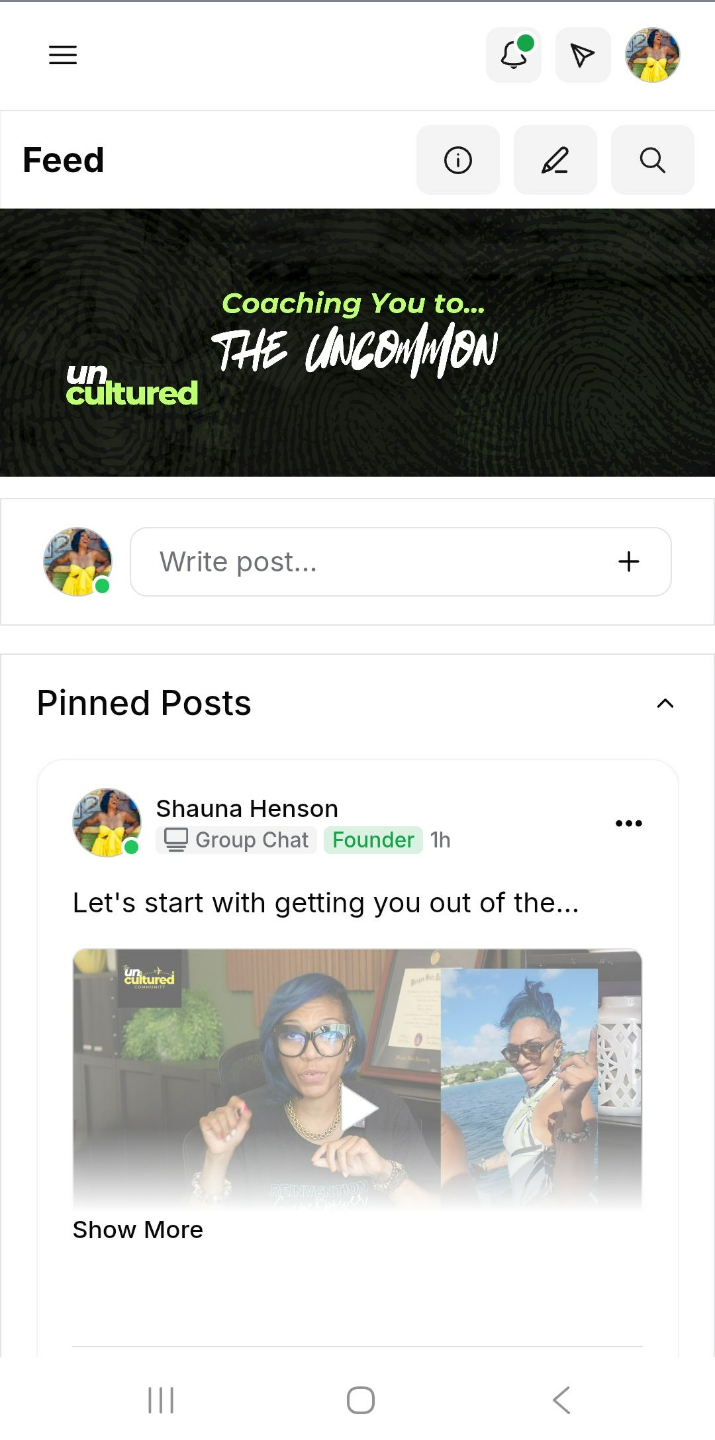715x1440 pixels.
Task: Search the feed
Action: [x=652, y=160]
